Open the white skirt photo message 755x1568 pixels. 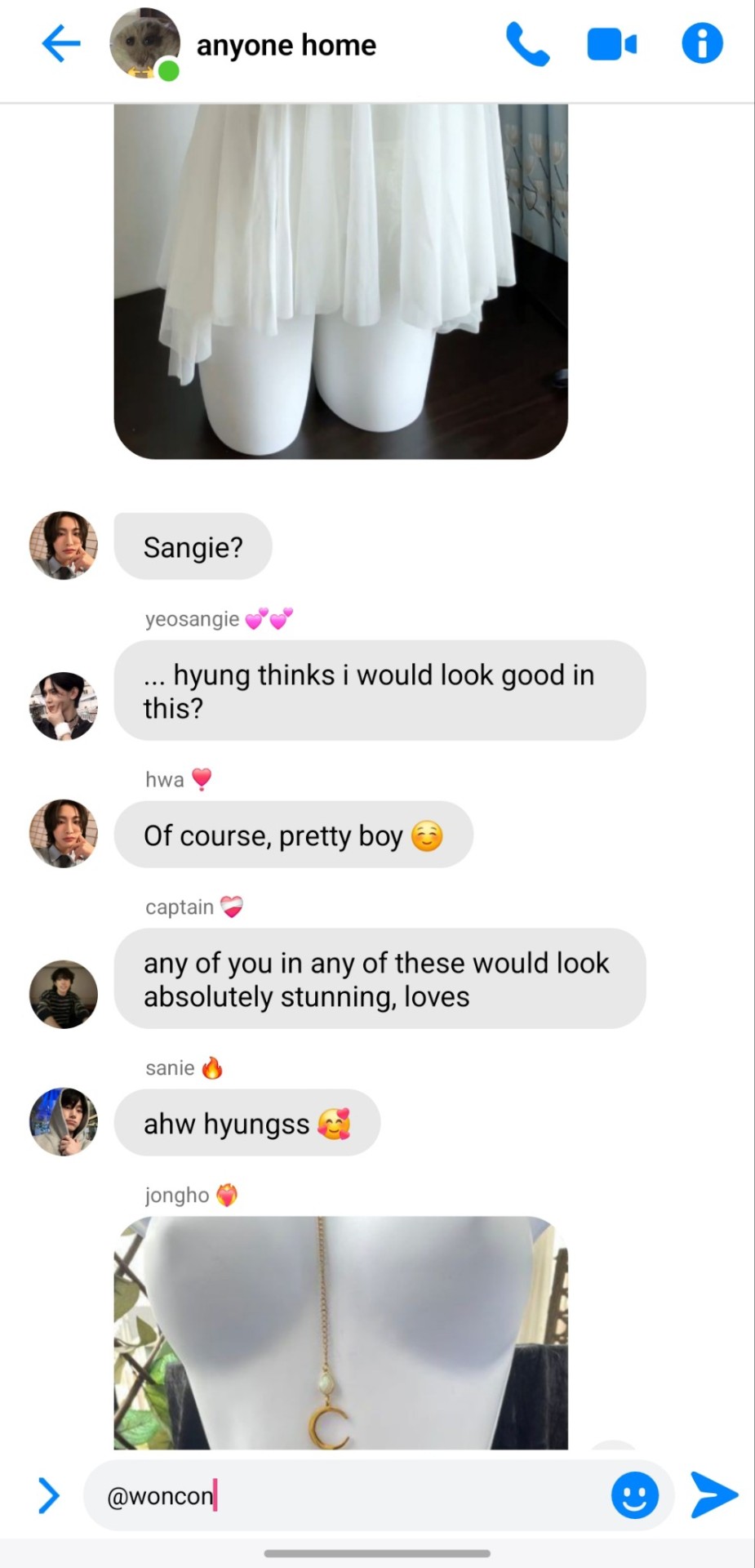pos(340,278)
